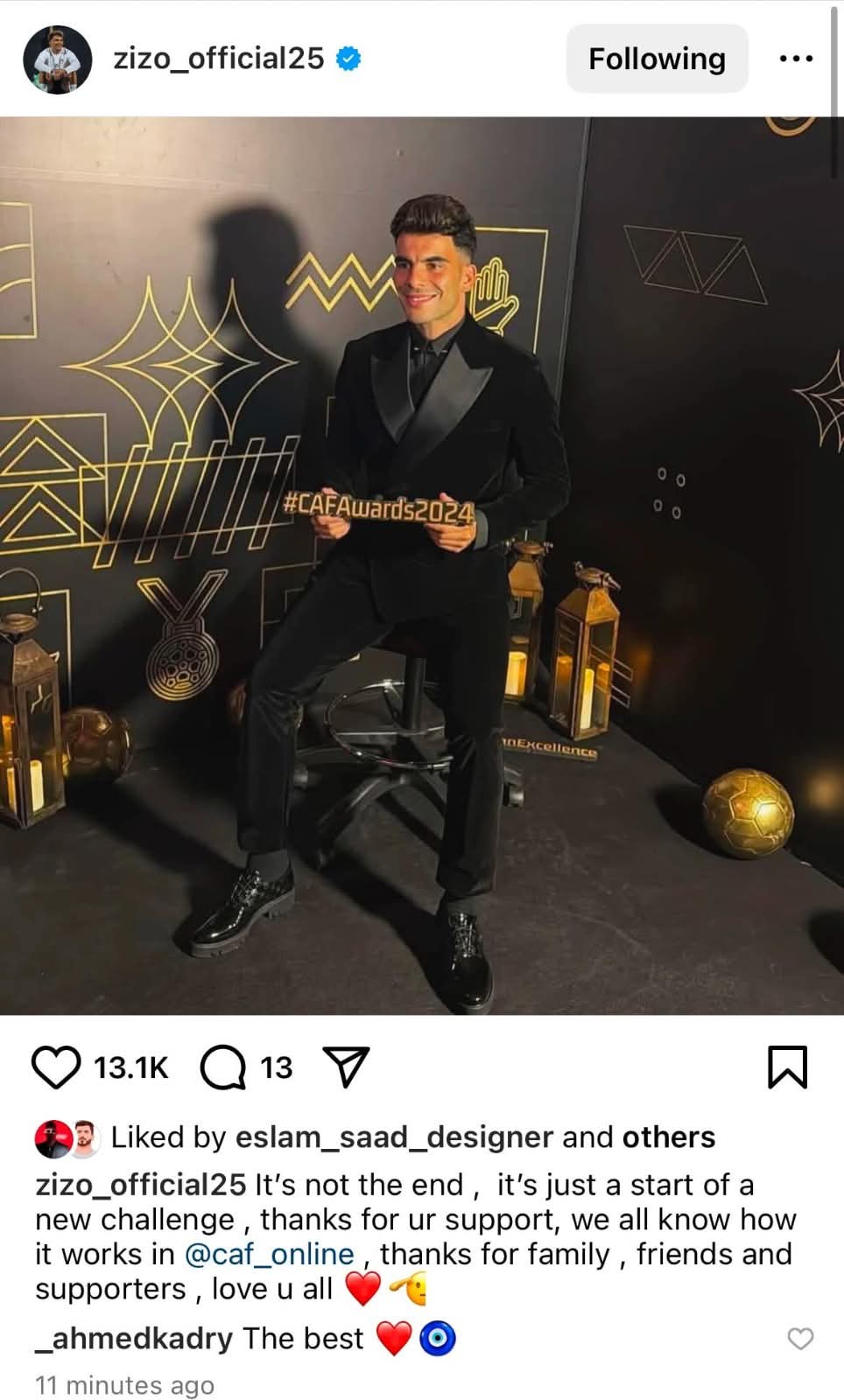Open eslam_saad_designer's profile from the likes line
This screenshot has width=844, height=1400.
394,1137
